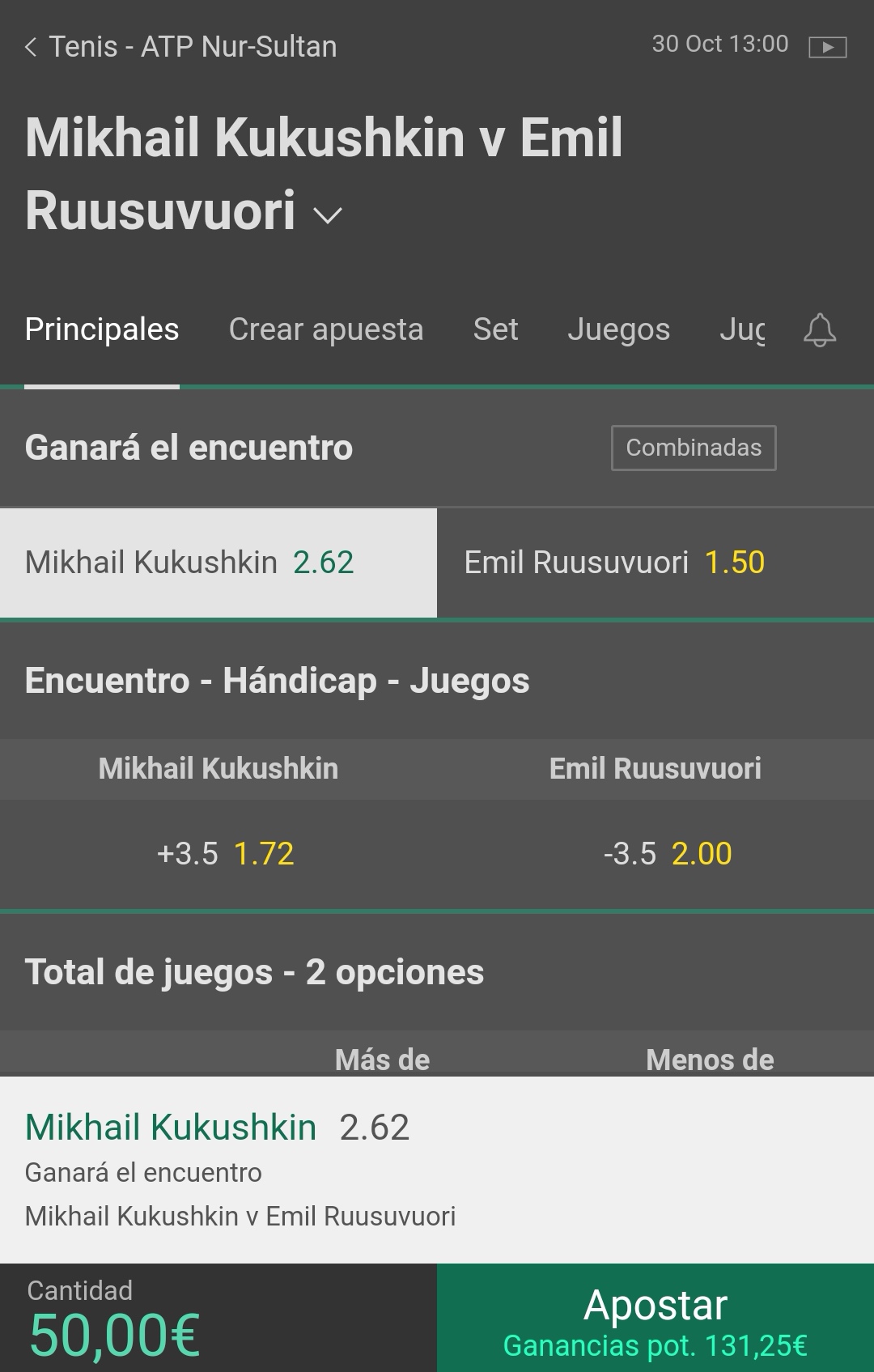
Task: Place the bet with Apostar
Action: [x=655, y=1318]
